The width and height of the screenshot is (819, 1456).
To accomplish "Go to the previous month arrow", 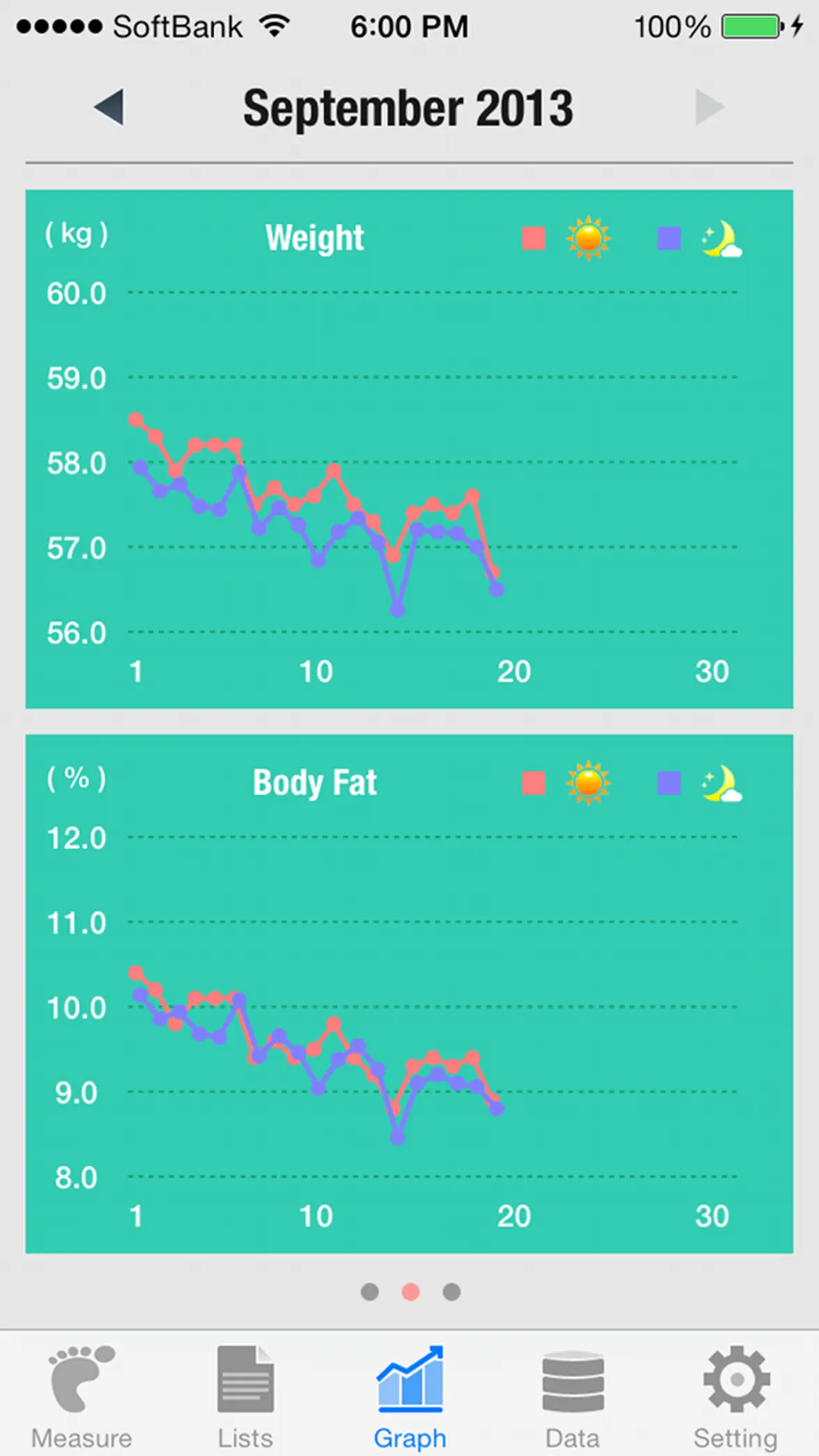I will (x=109, y=107).
